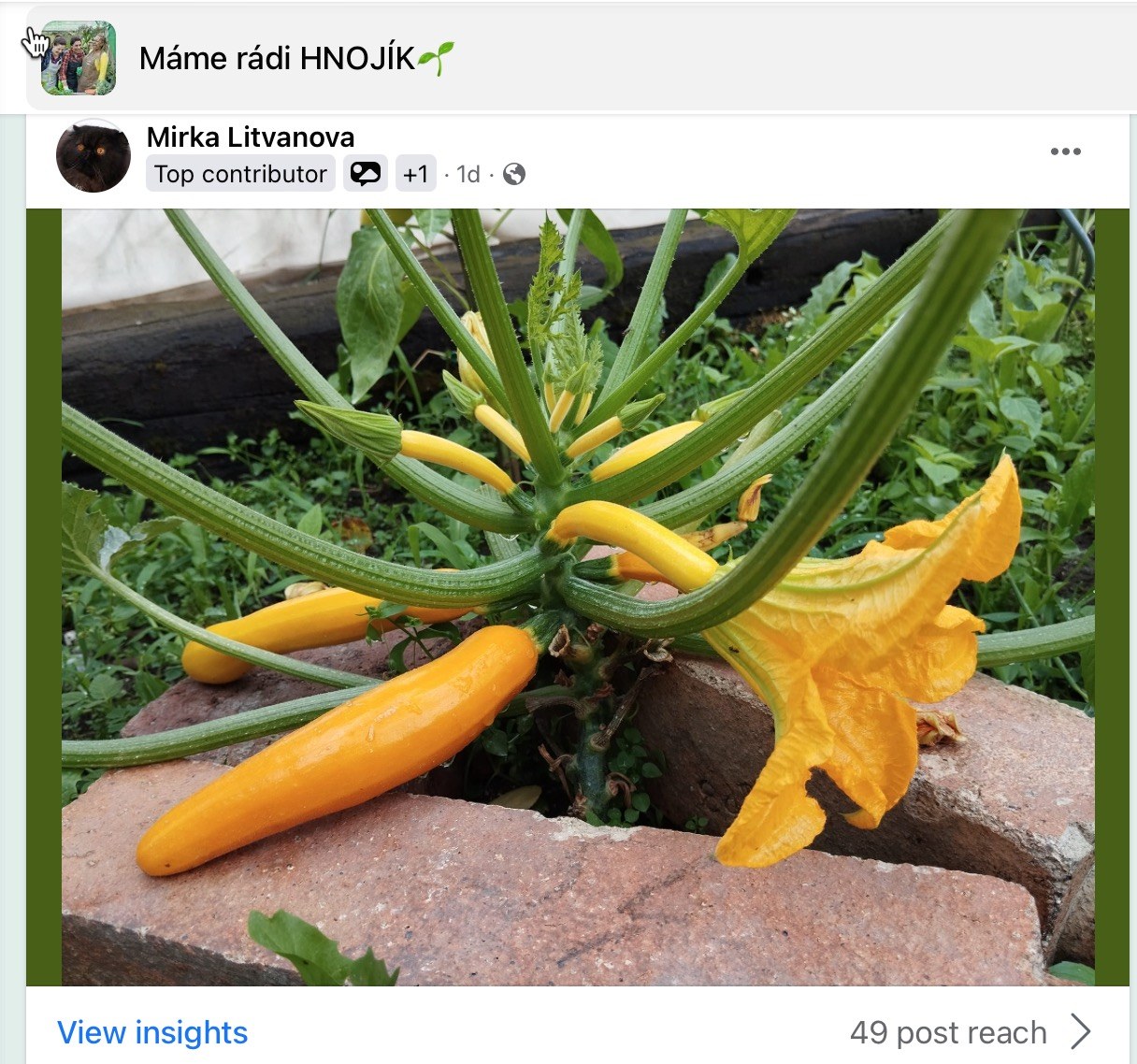Show the +1 additional badges

[x=415, y=174]
